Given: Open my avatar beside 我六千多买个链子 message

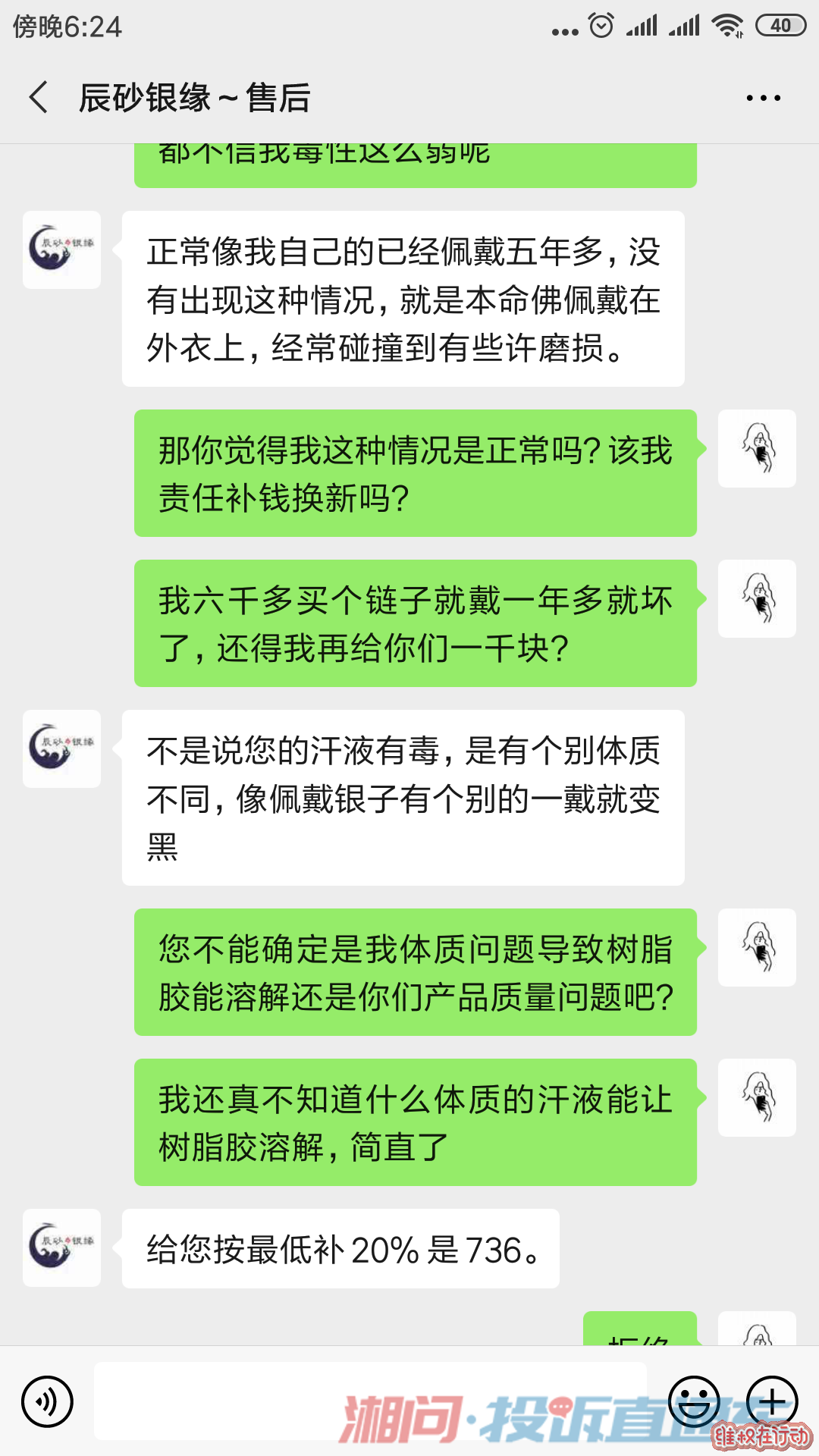Looking at the screenshot, I should (x=757, y=598).
